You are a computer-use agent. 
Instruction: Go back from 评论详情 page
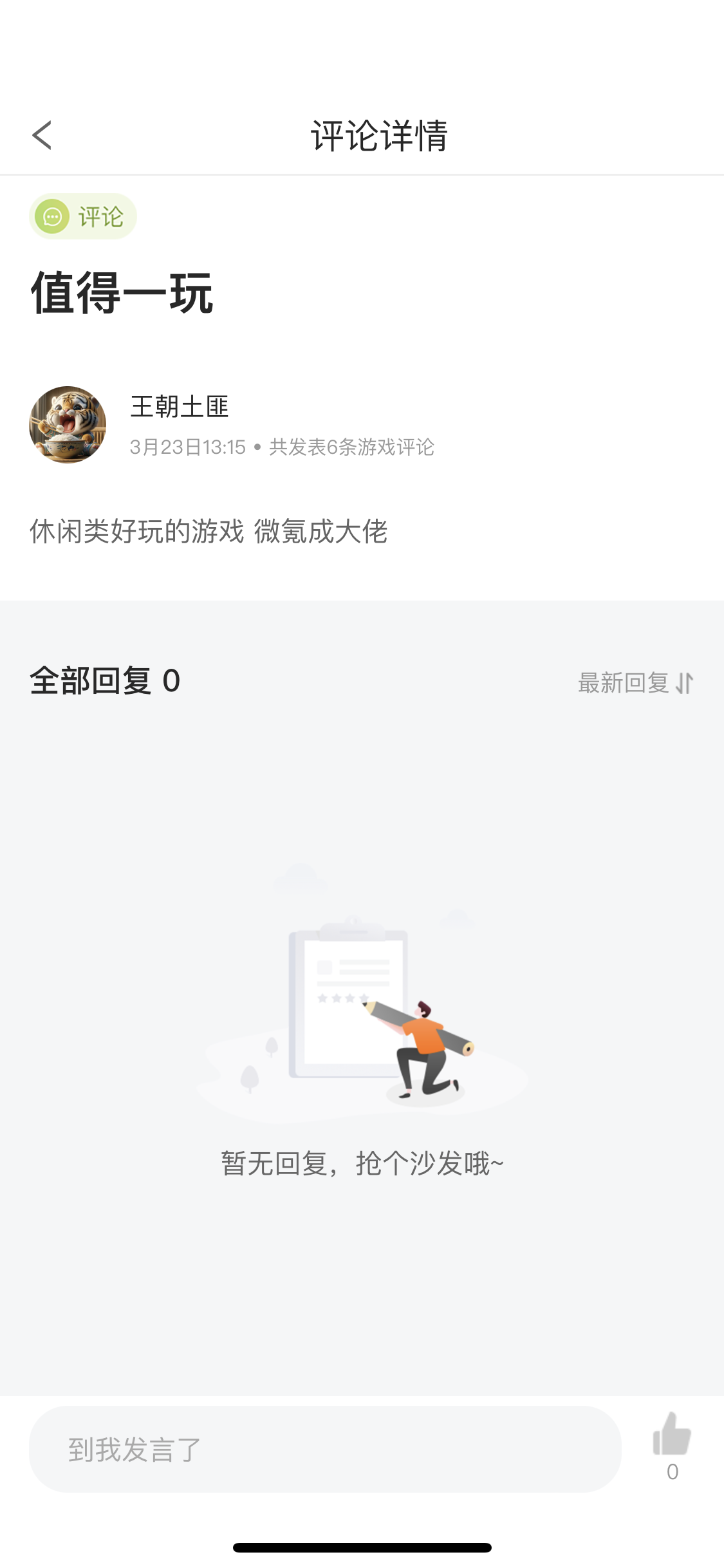(42, 135)
